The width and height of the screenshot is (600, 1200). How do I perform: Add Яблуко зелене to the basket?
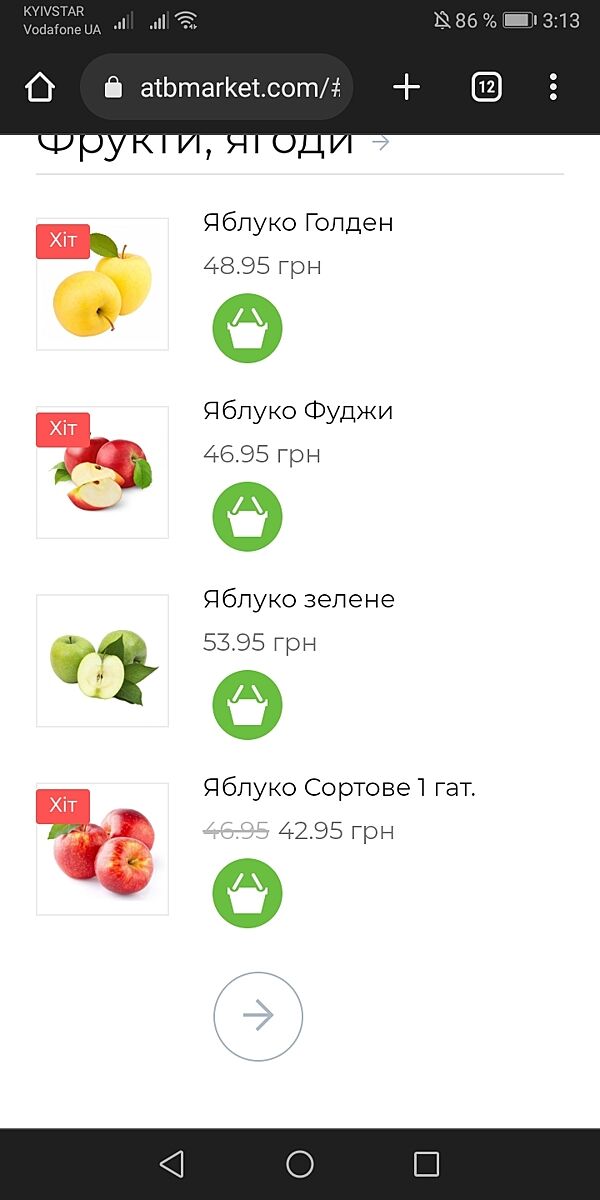pos(247,704)
